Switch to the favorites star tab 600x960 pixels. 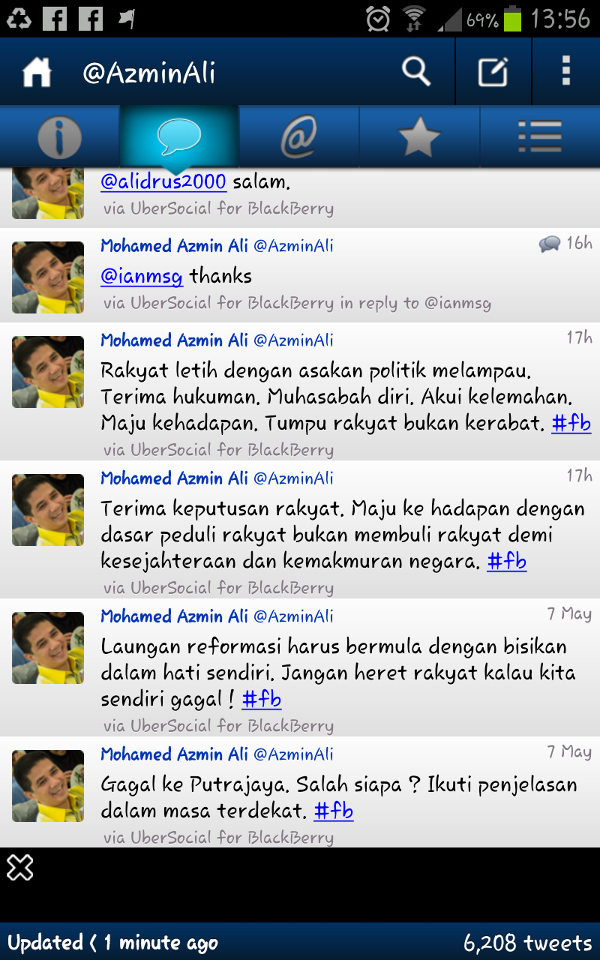pyautogui.click(x=419, y=137)
